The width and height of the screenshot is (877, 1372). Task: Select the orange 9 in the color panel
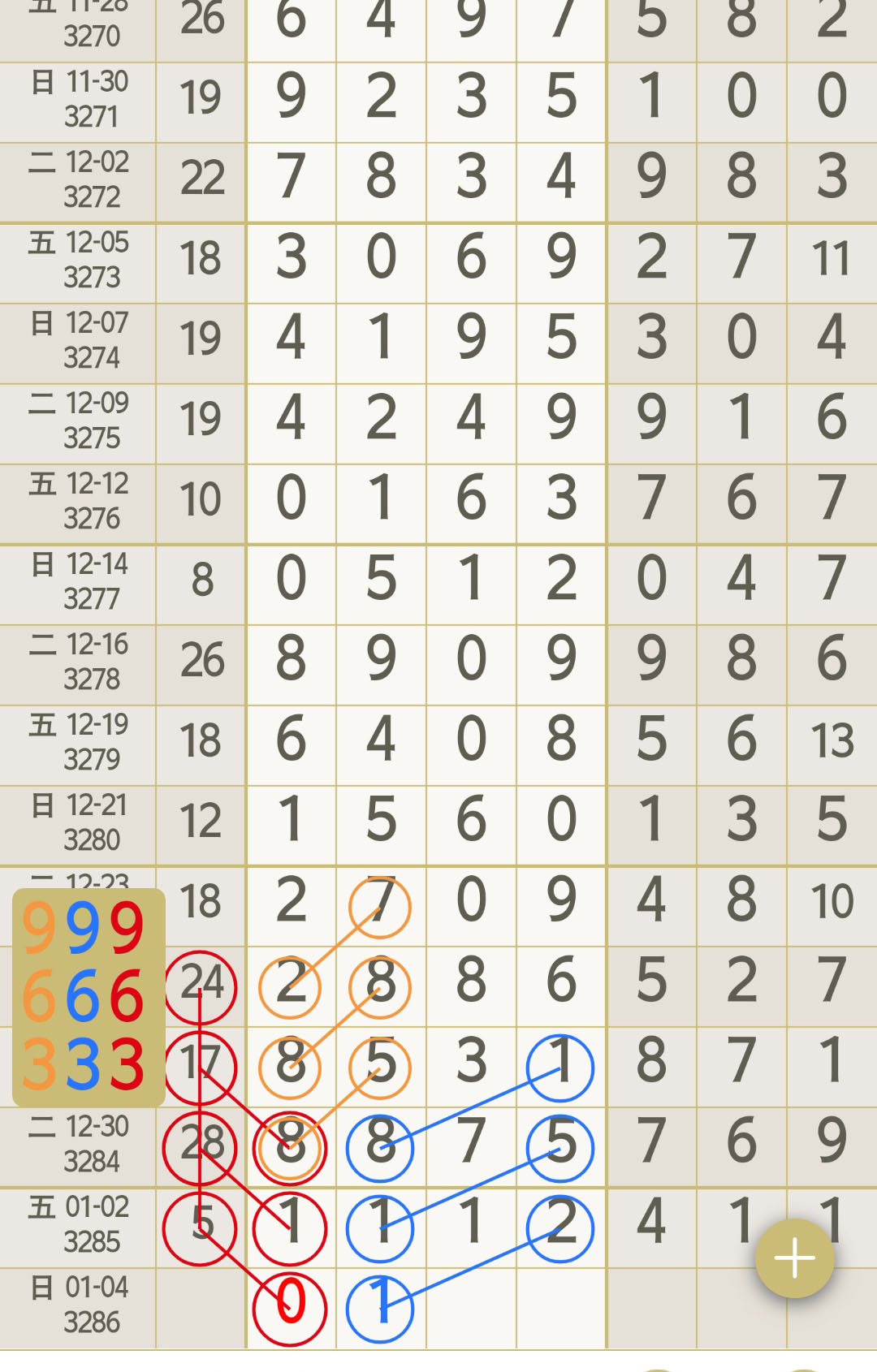coord(39,928)
